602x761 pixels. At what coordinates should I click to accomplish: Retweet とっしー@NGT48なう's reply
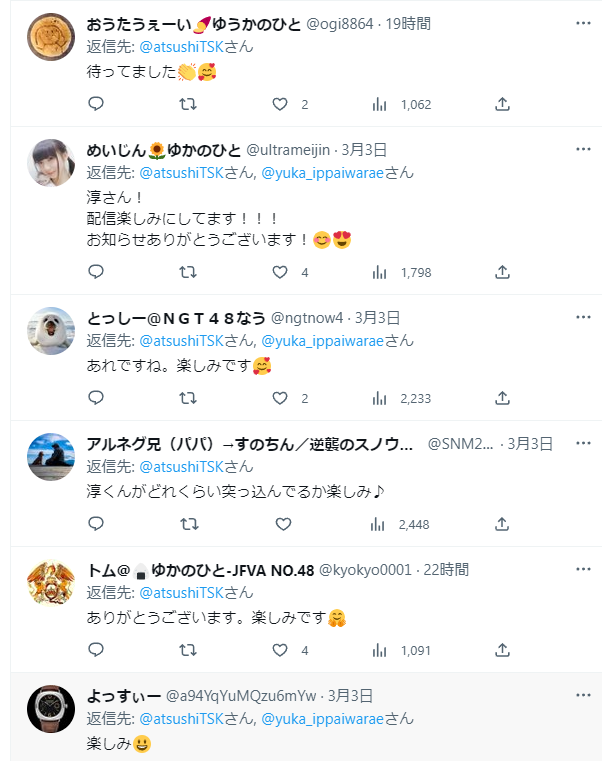tap(187, 398)
